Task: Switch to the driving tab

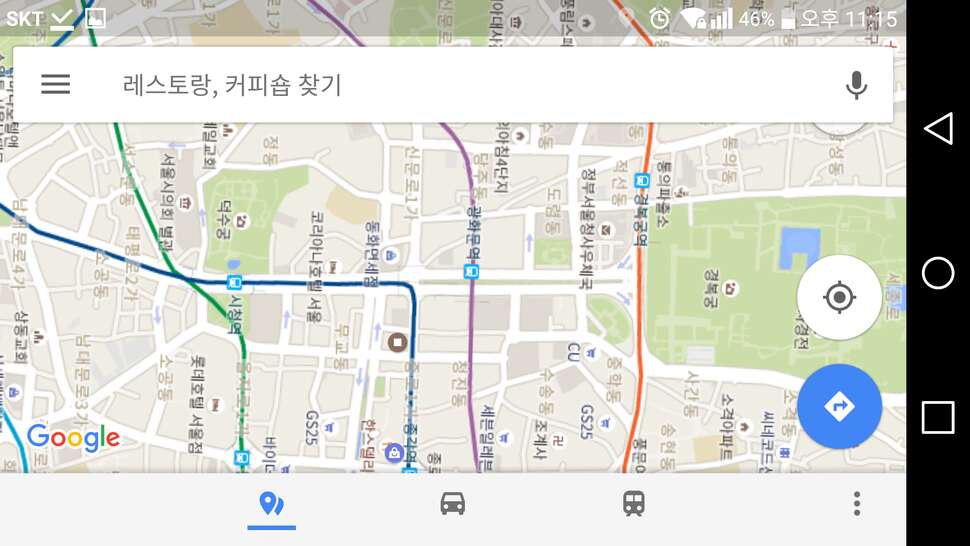Action: coord(453,504)
